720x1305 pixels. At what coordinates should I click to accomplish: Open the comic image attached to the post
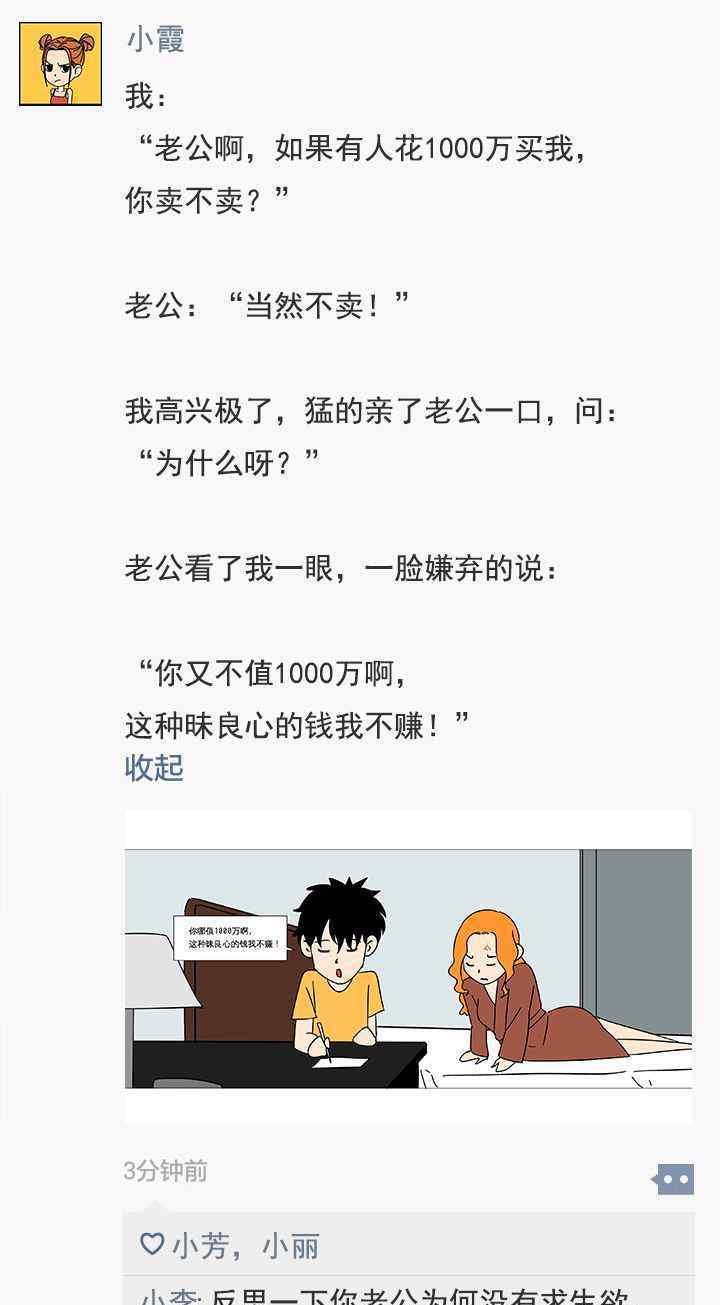tap(408, 967)
